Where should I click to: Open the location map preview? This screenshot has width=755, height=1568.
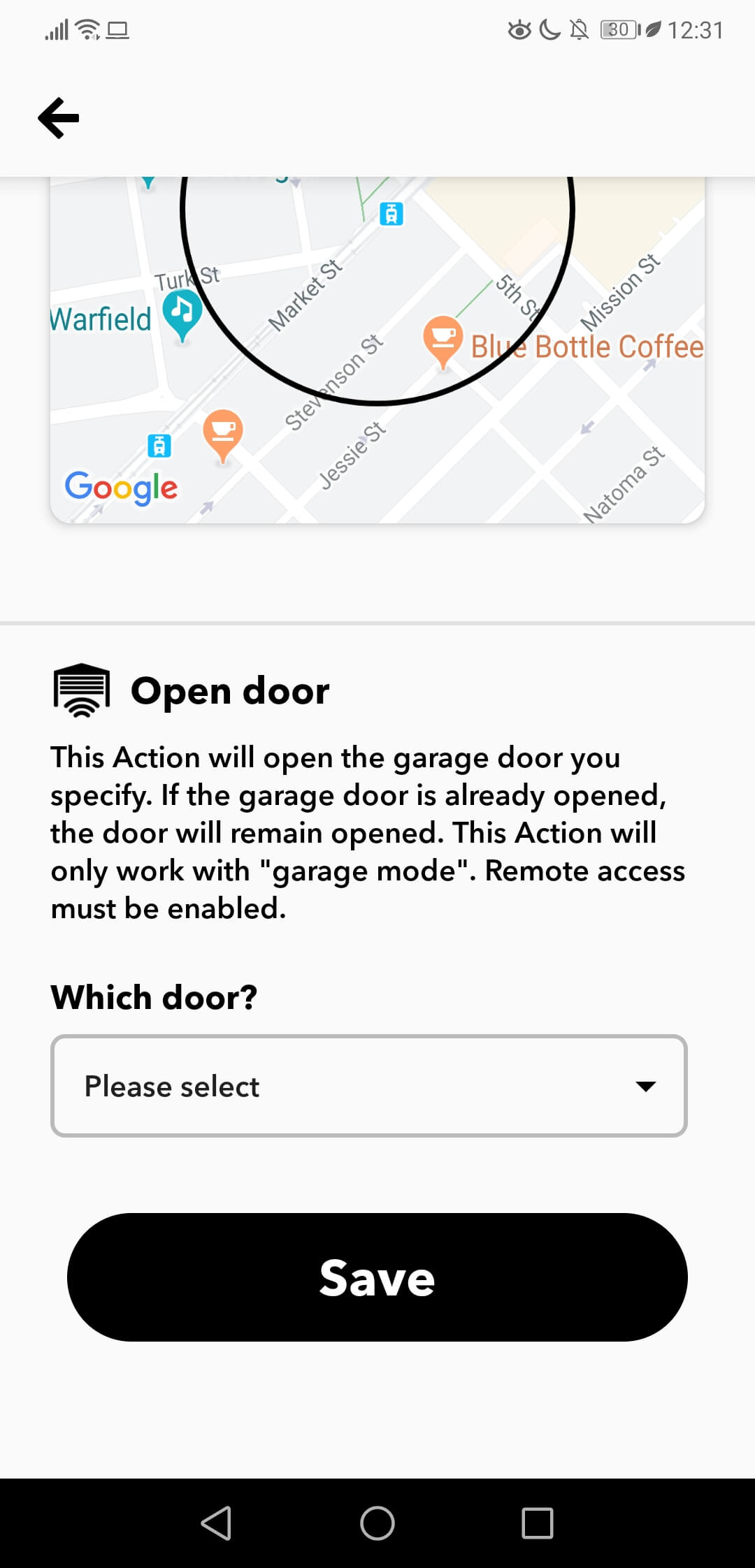[377, 349]
